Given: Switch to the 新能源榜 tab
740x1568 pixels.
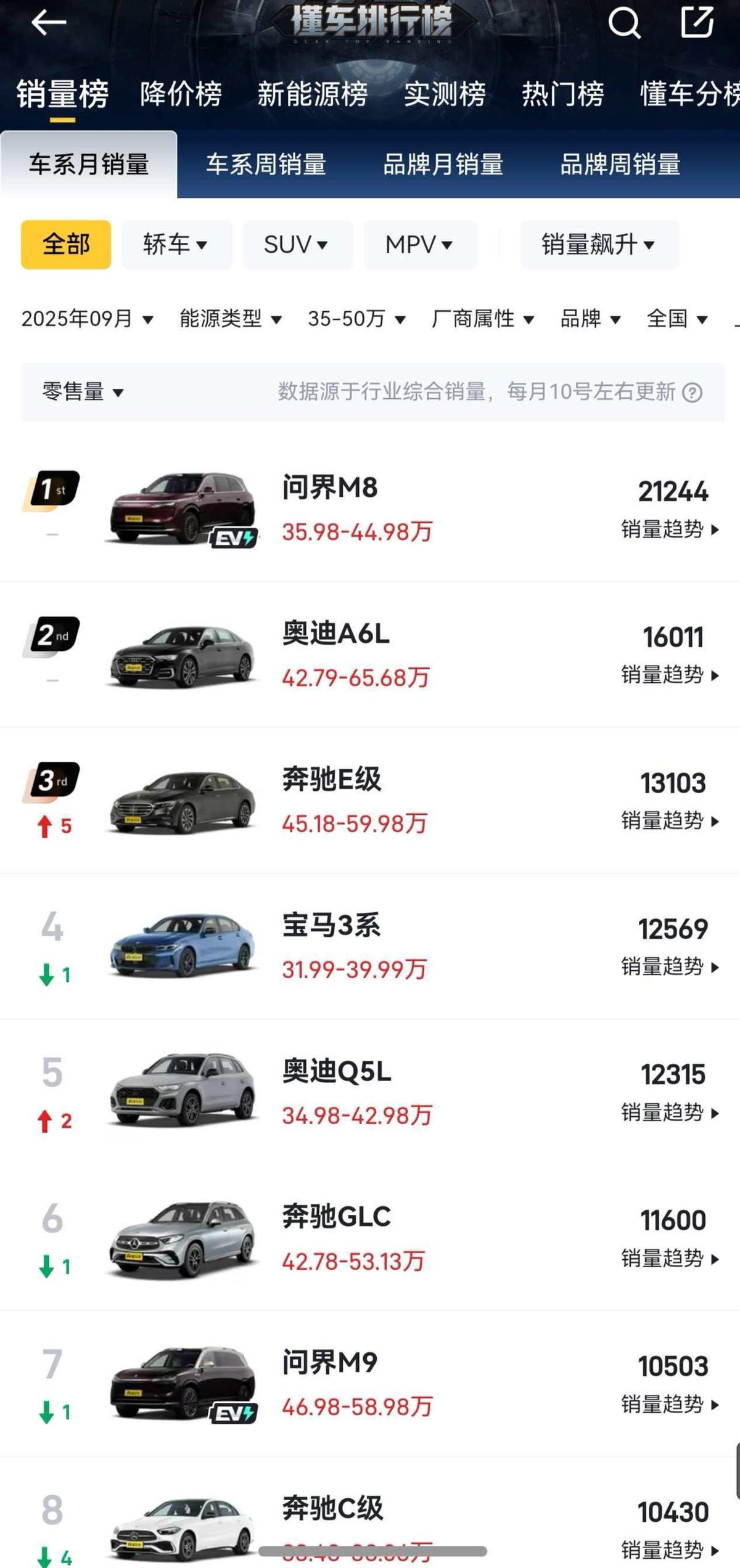Looking at the screenshot, I should tap(312, 94).
